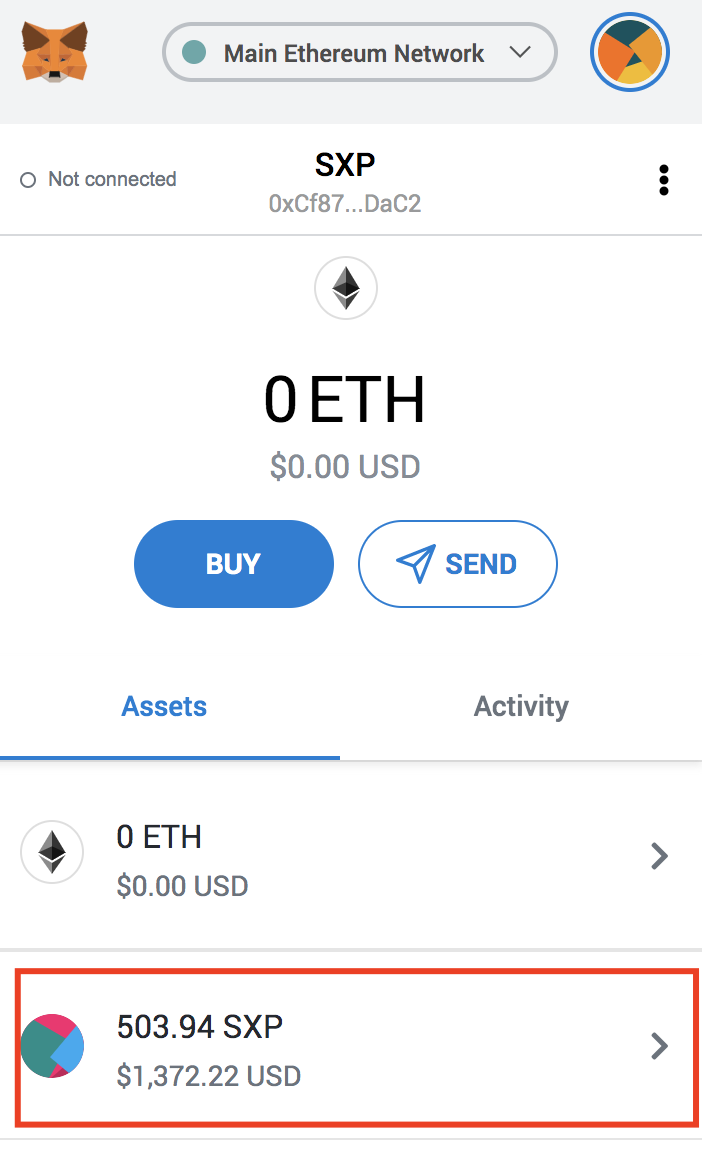The width and height of the screenshot is (702, 1162).
Task: Open the three-dot account options menu
Action: click(663, 180)
